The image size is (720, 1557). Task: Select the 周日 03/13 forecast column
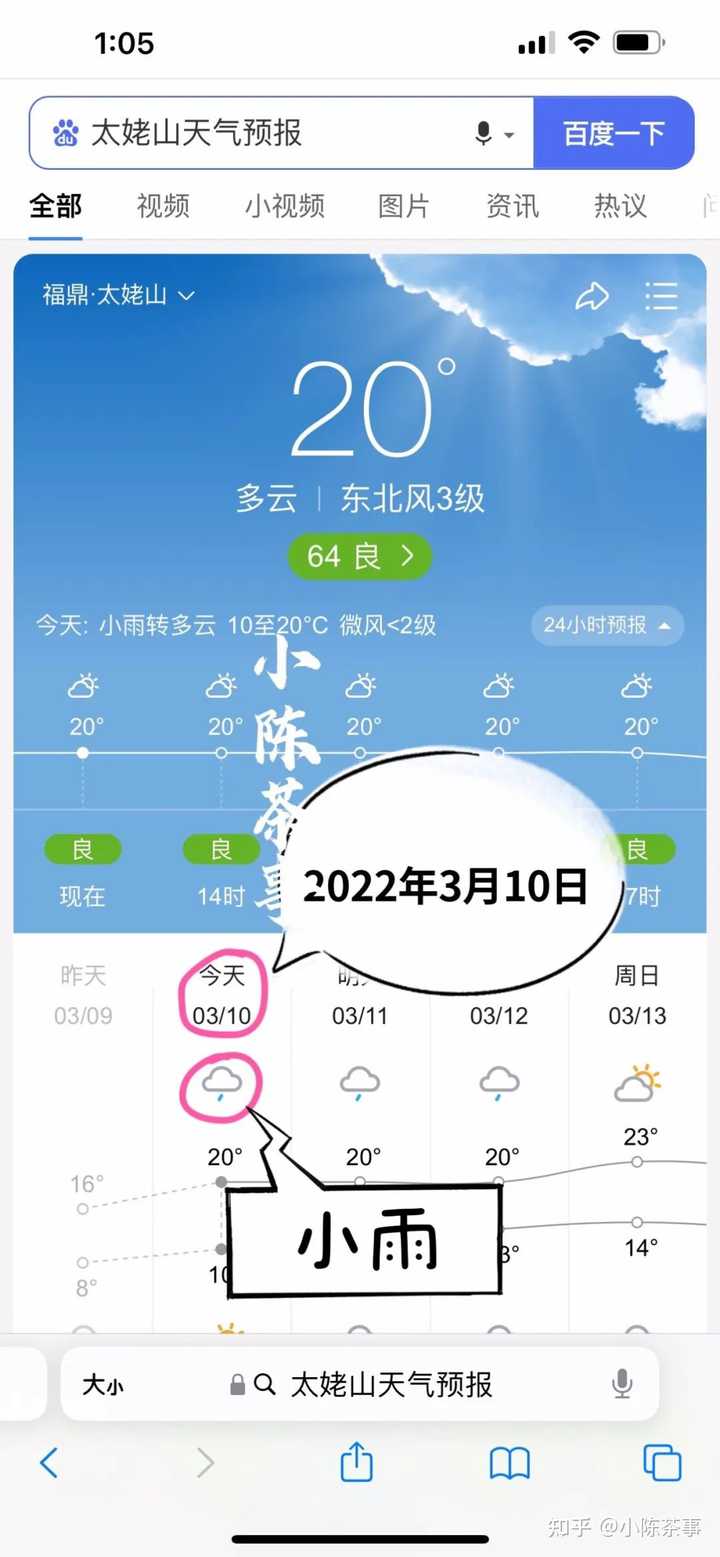tap(637, 995)
